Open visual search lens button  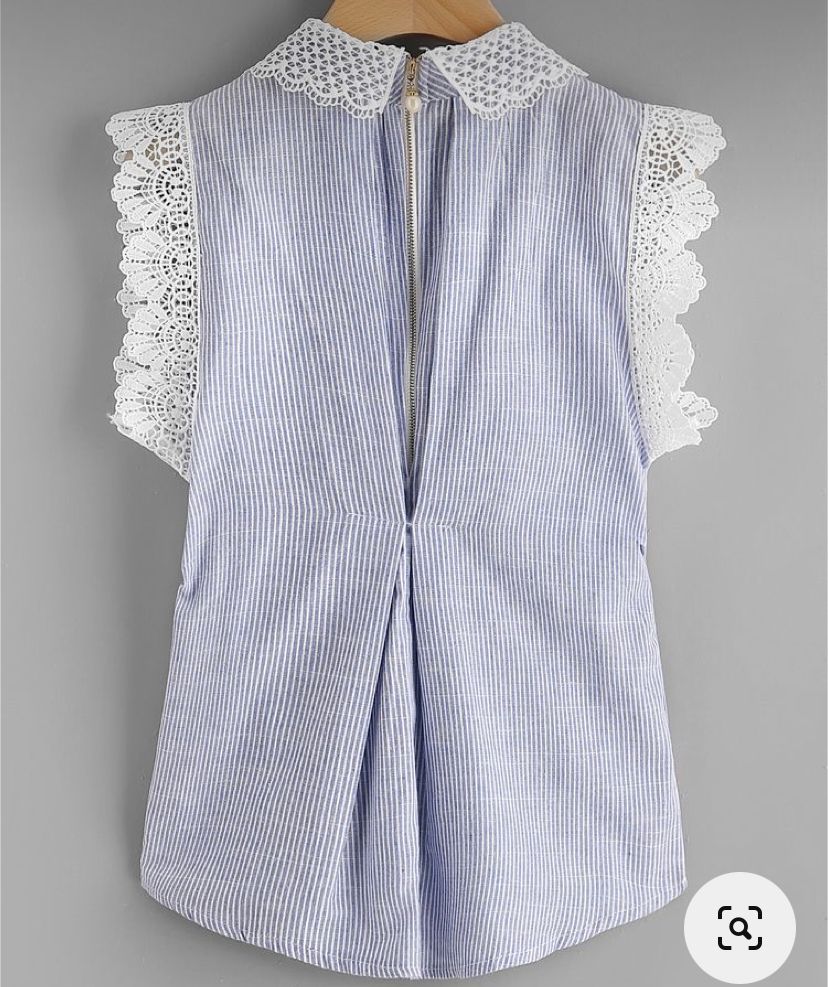(x=739, y=927)
